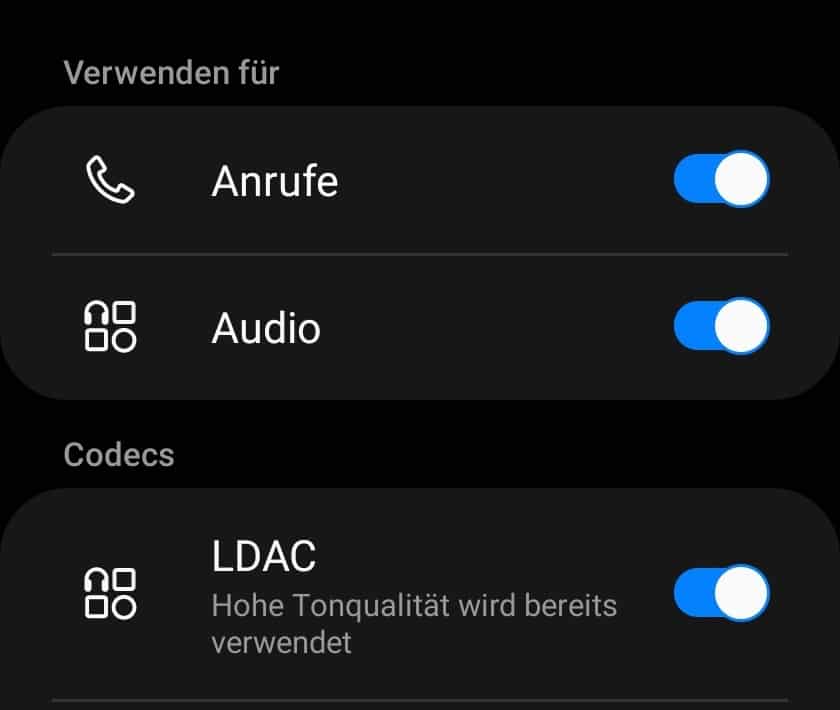Turn off the LDAC codec switch
The width and height of the screenshot is (840, 710).
click(721, 594)
